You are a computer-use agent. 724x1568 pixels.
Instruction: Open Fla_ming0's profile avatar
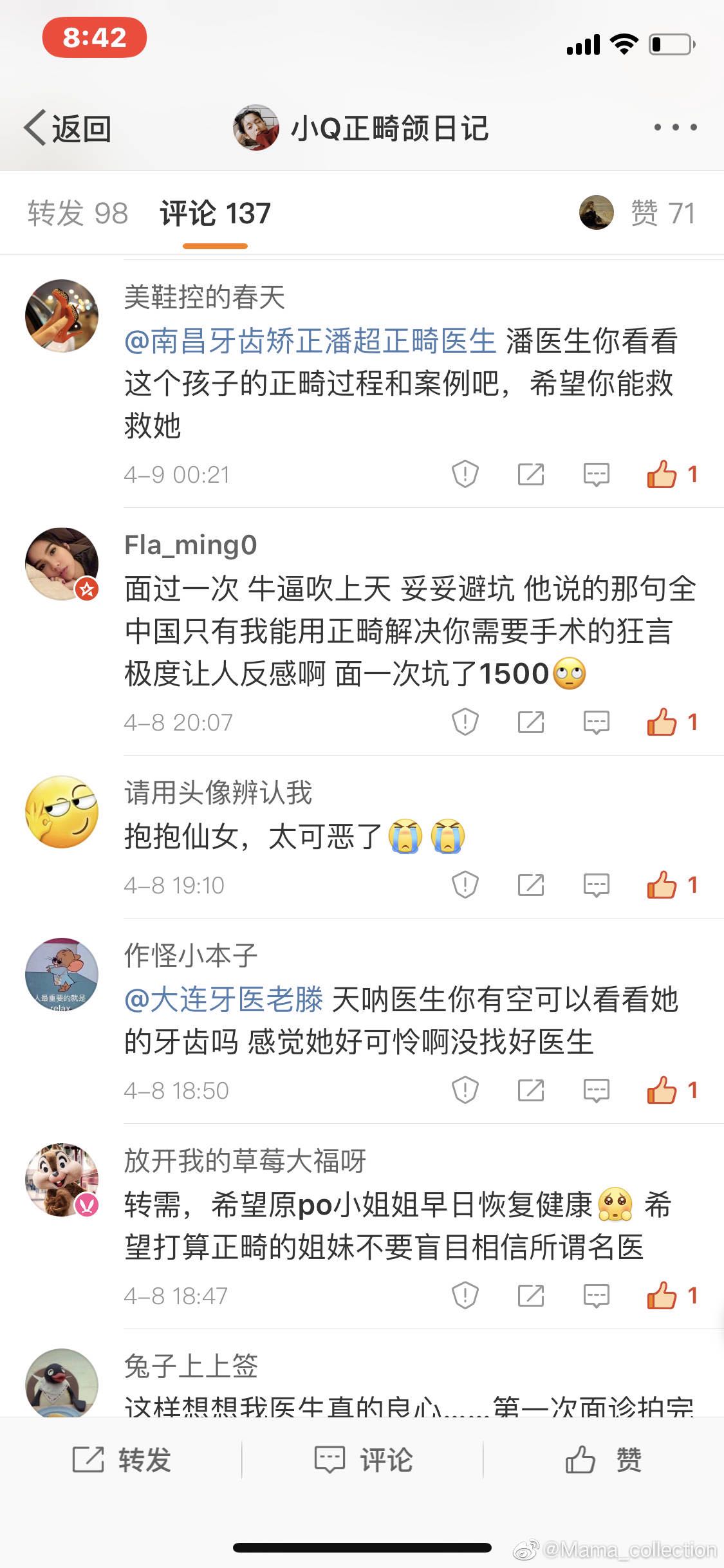click(62, 564)
